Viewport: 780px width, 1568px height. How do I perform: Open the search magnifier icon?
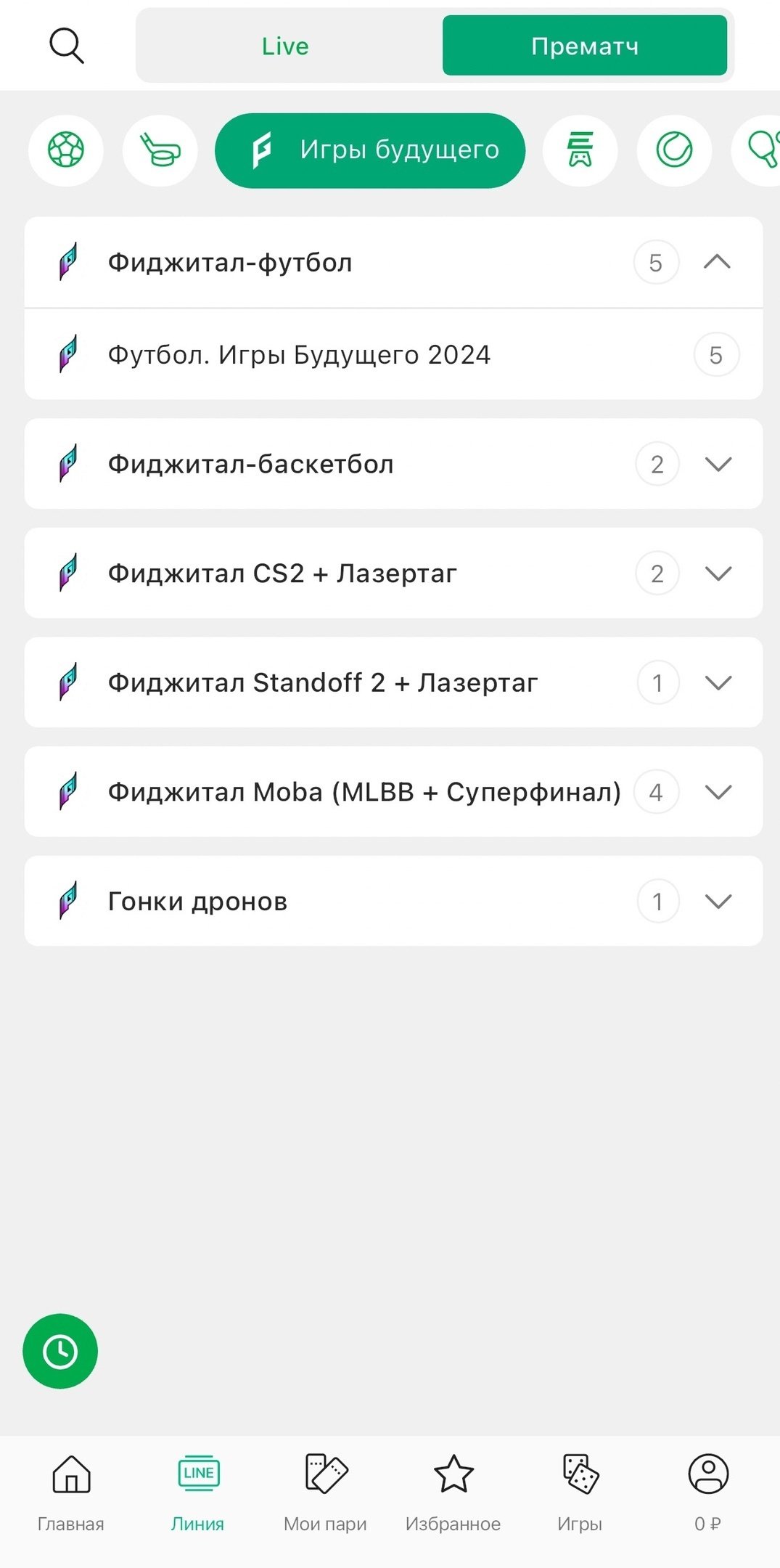click(67, 46)
